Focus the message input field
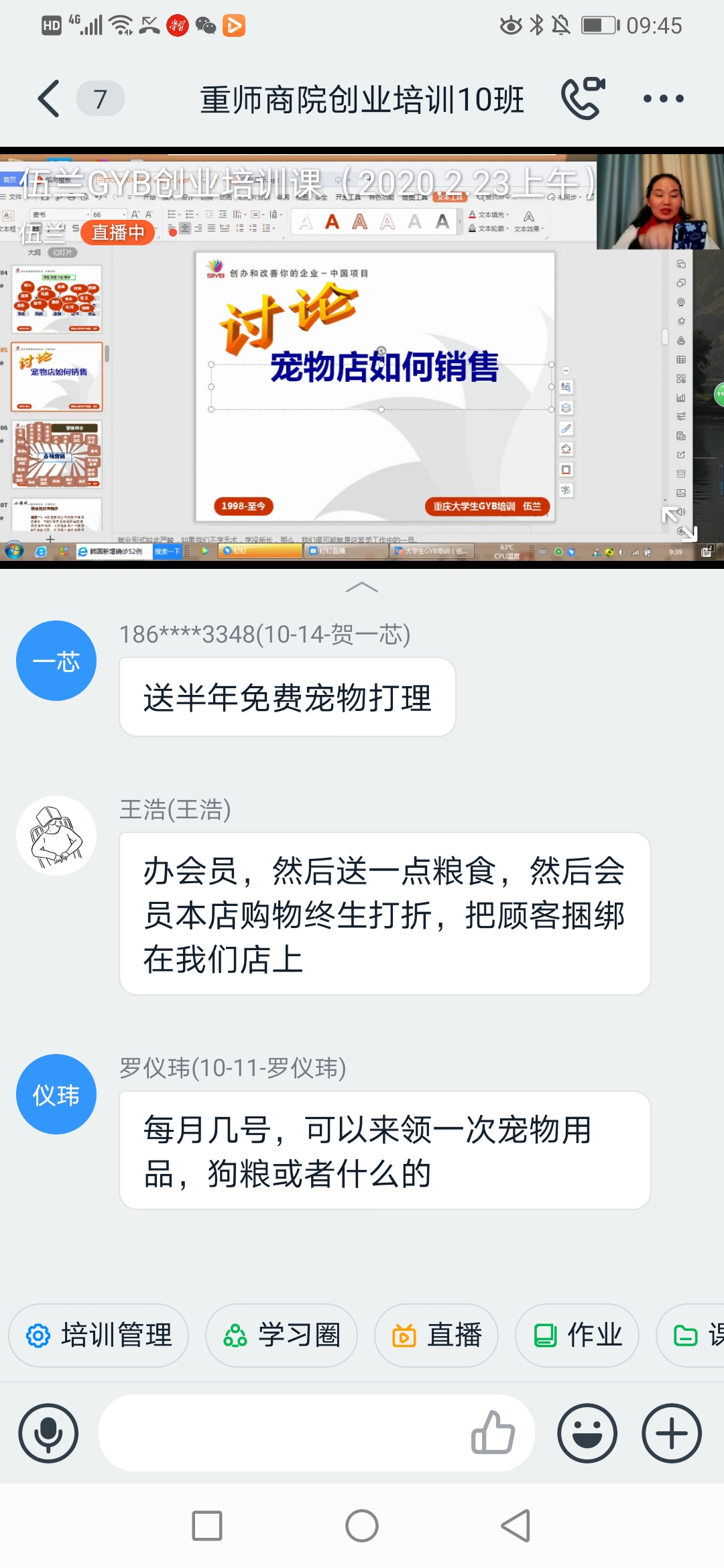The height and width of the screenshot is (1568, 724). (282, 1433)
